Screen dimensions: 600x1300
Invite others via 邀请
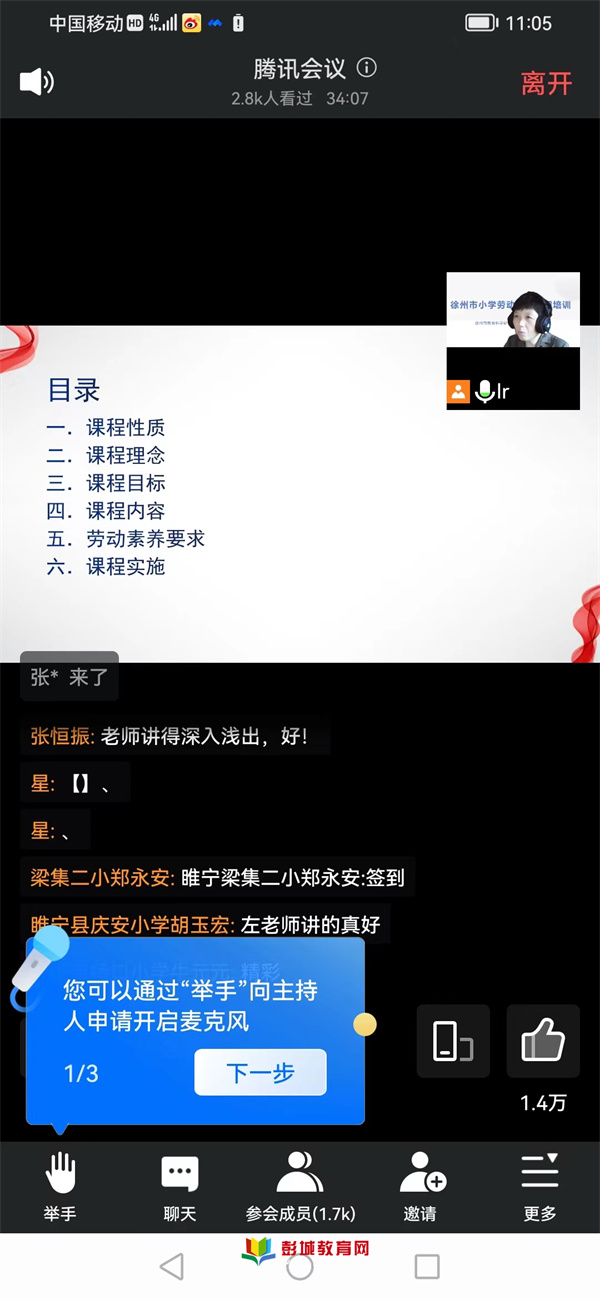tap(420, 1187)
